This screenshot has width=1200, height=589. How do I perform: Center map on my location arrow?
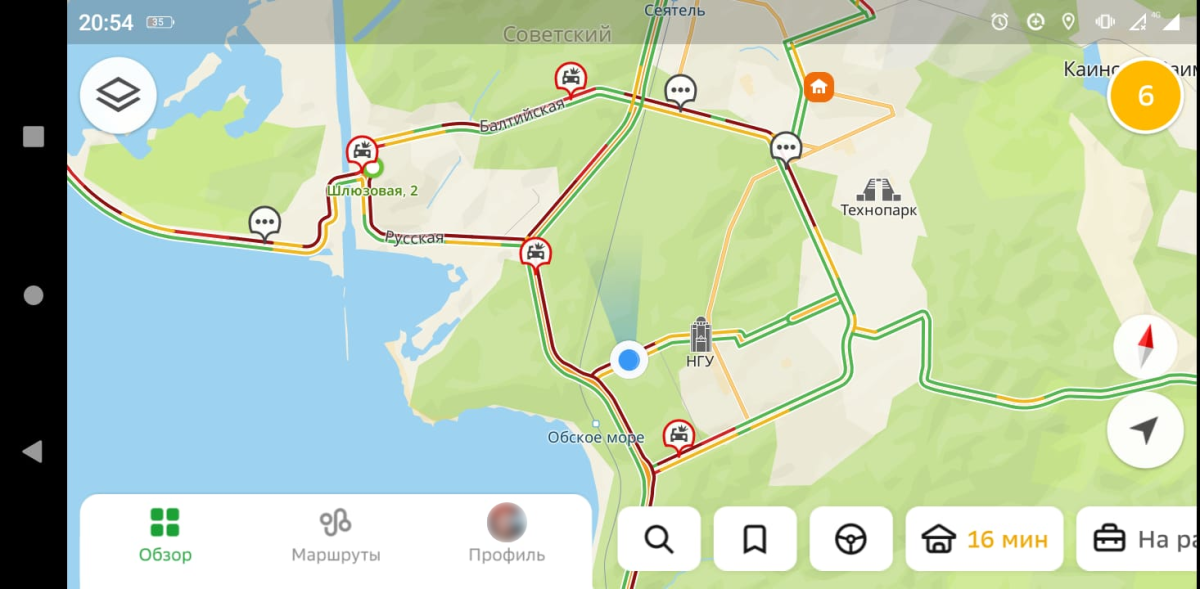click(1145, 430)
